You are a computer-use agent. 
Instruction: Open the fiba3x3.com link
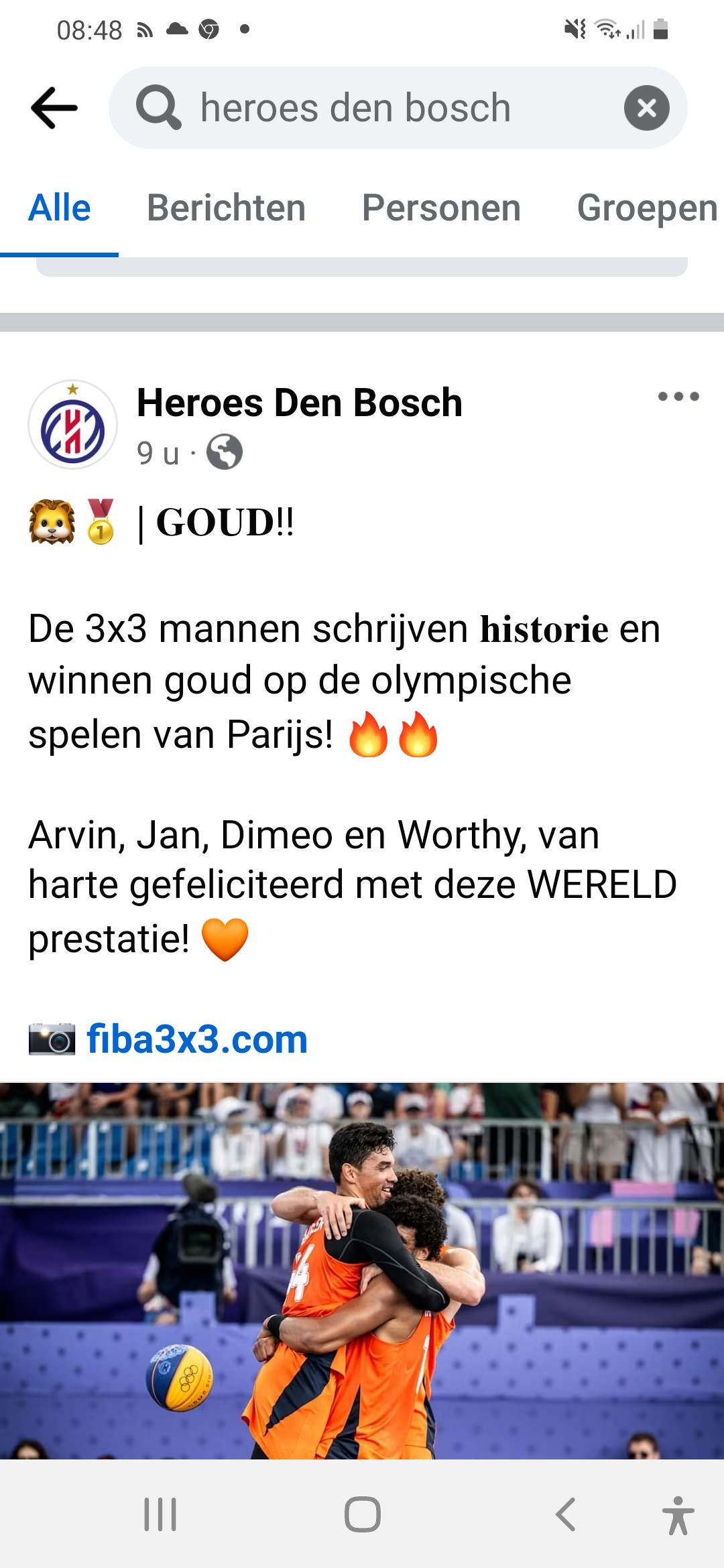pos(196,1039)
